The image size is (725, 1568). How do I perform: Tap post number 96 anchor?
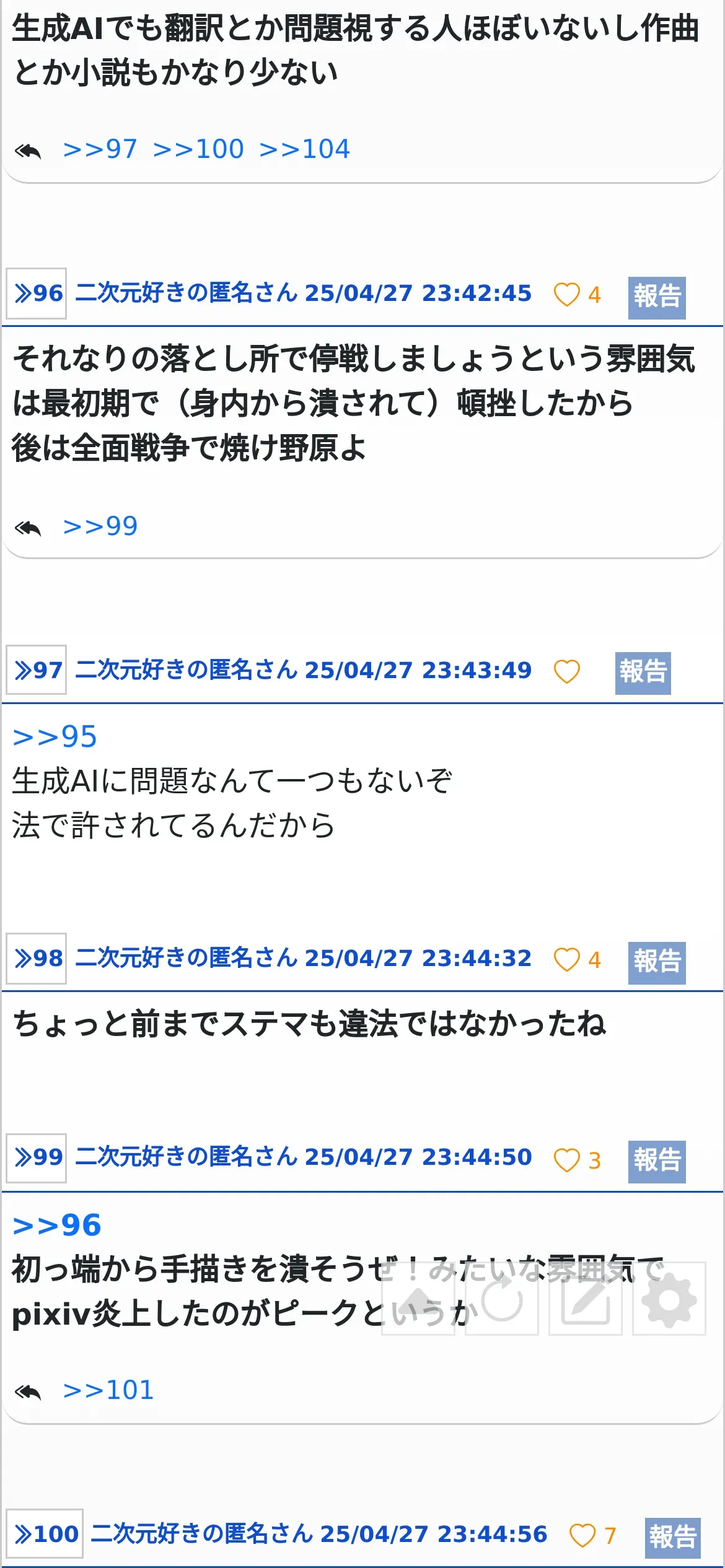[37, 294]
